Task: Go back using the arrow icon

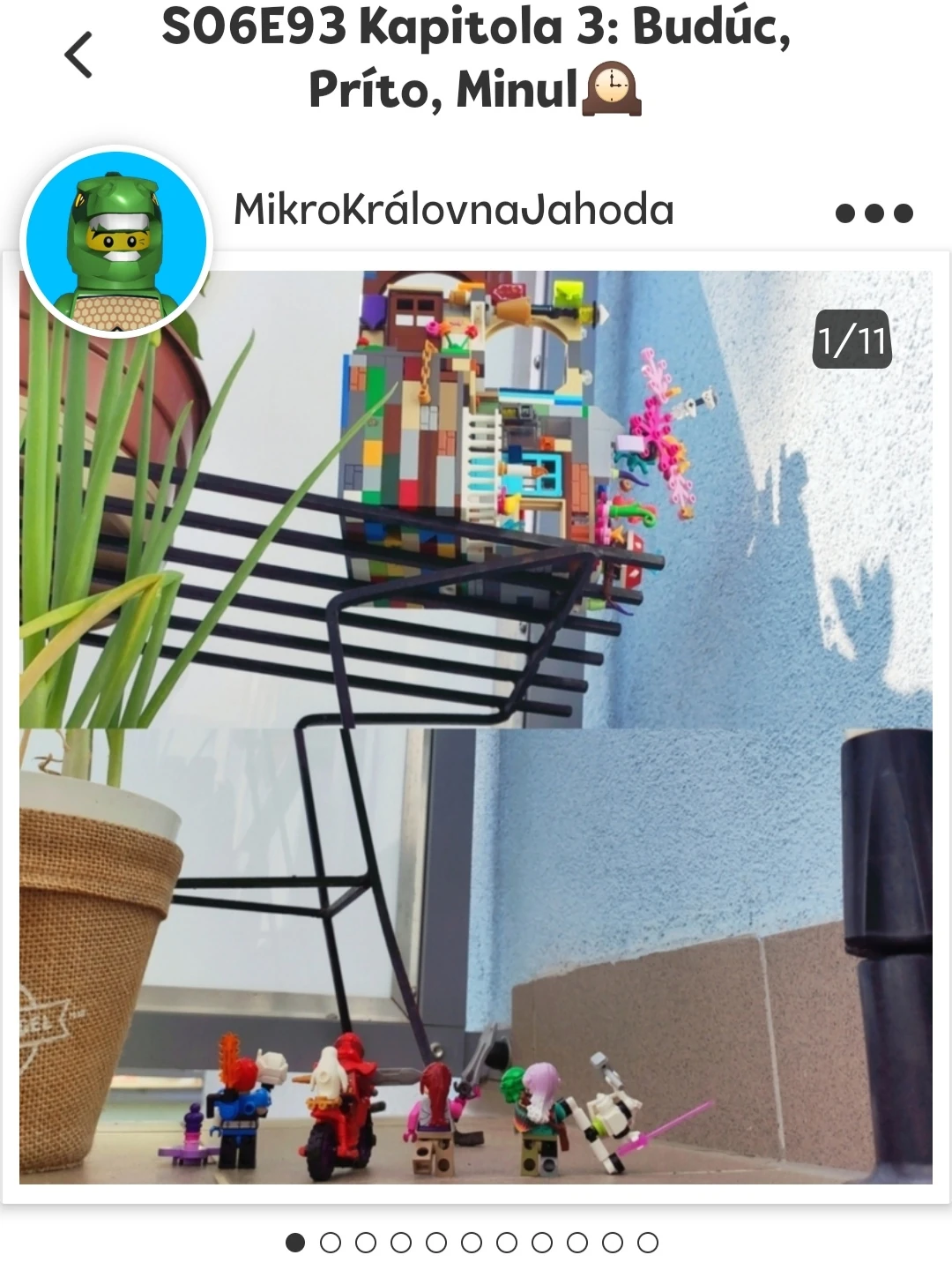Action: click(x=79, y=55)
